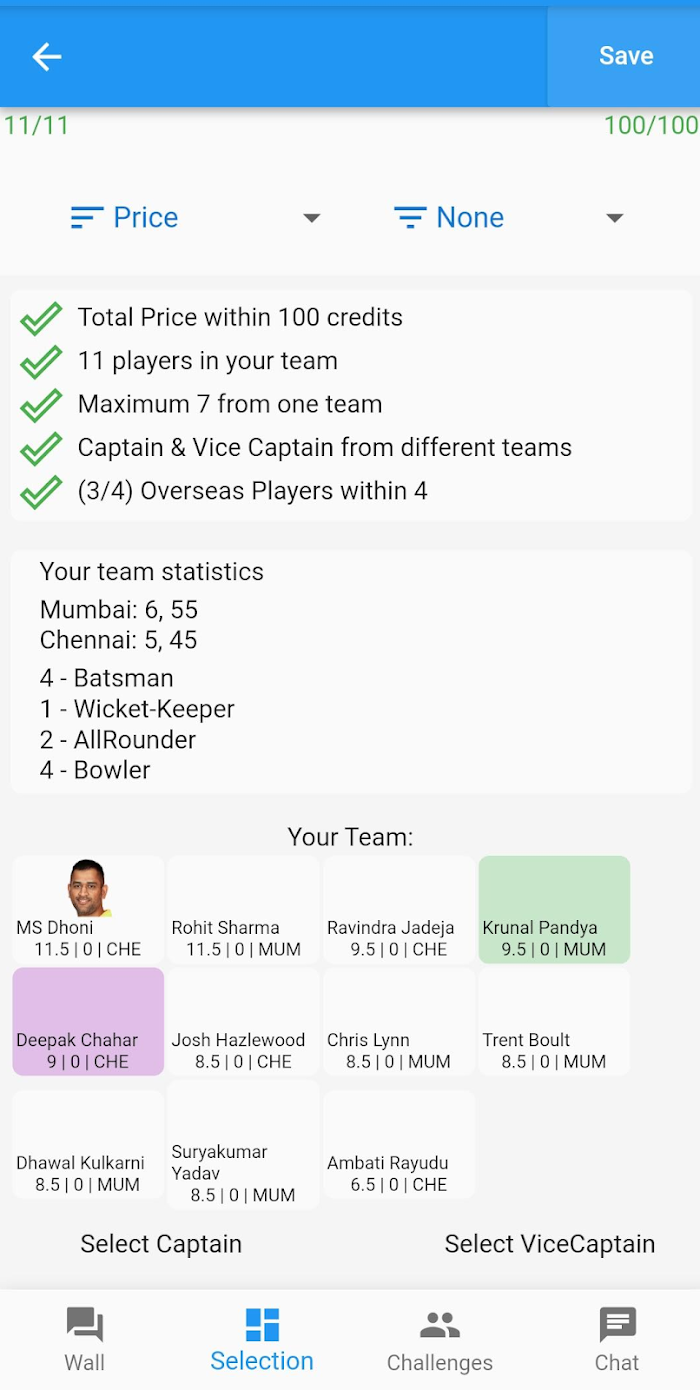The width and height of the screenshot is (700, 1390).
Task: Save the team selection
Action: tap(625, 56)
